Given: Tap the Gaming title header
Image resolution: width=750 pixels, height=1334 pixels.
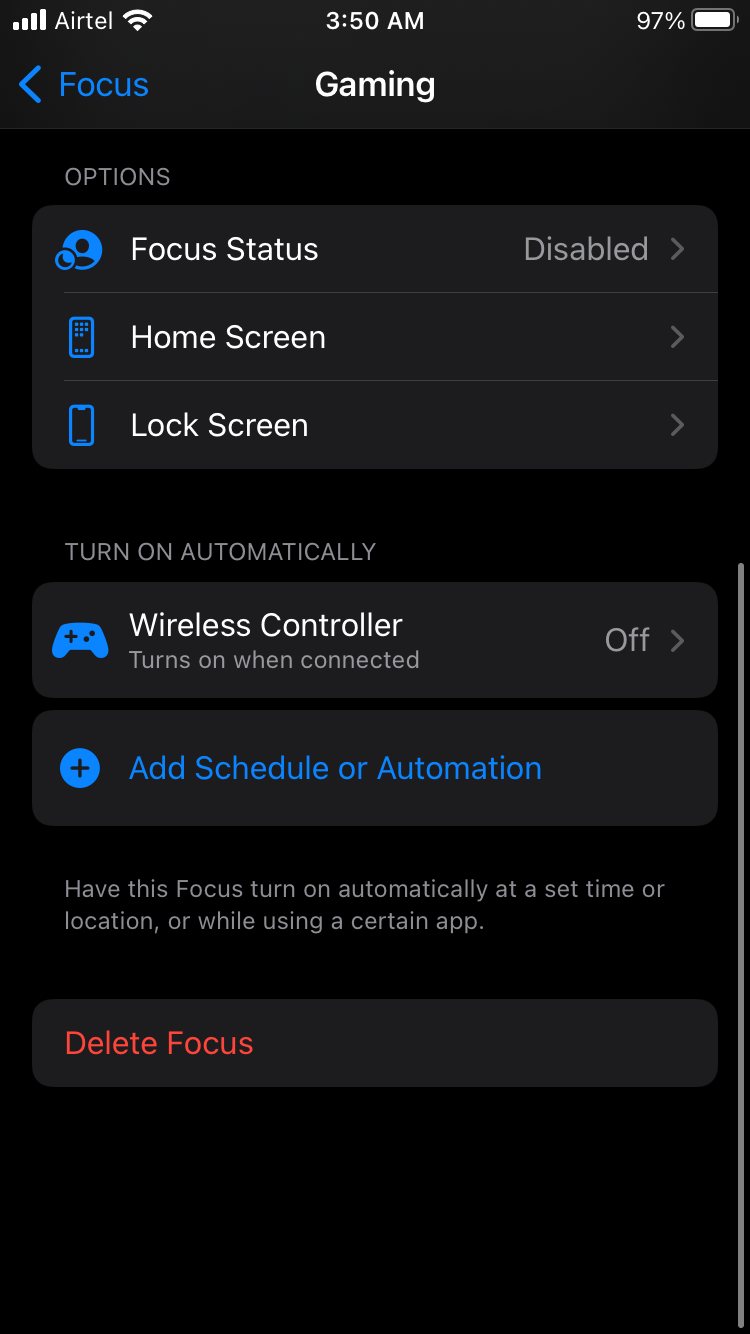Looking at the screenshot, I should tap(375, 85).
